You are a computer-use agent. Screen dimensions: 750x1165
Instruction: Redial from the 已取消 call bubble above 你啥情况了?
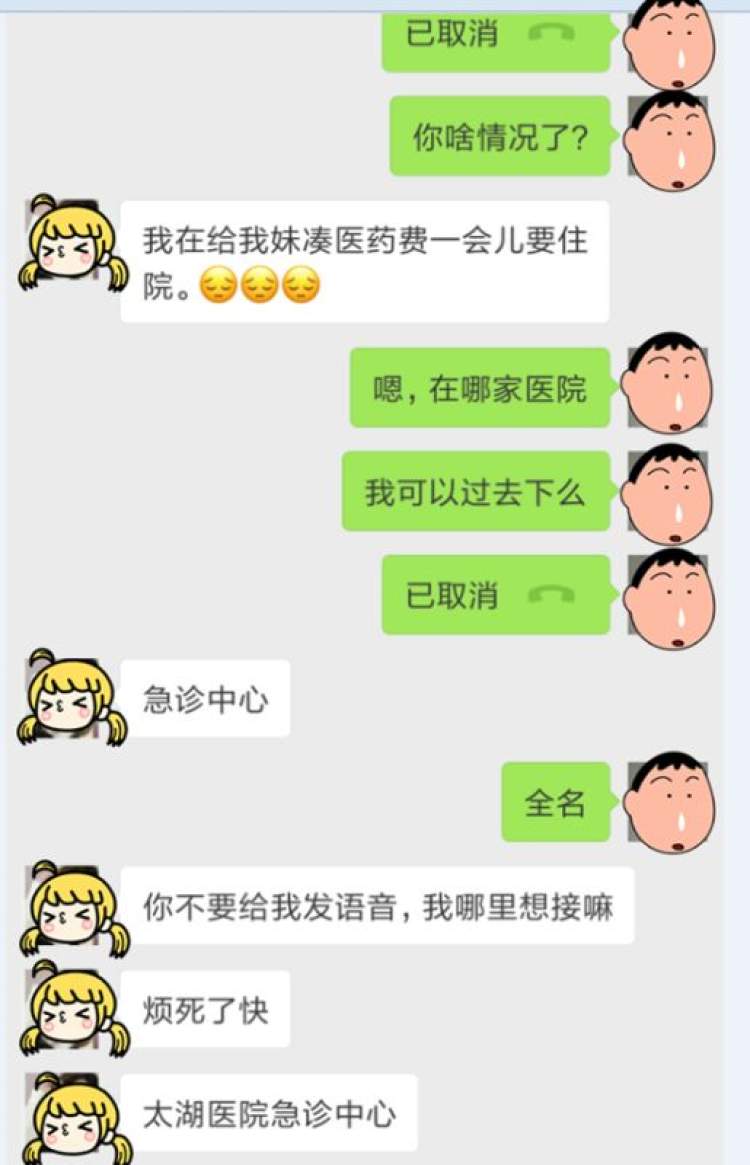[x=496, y=34]
